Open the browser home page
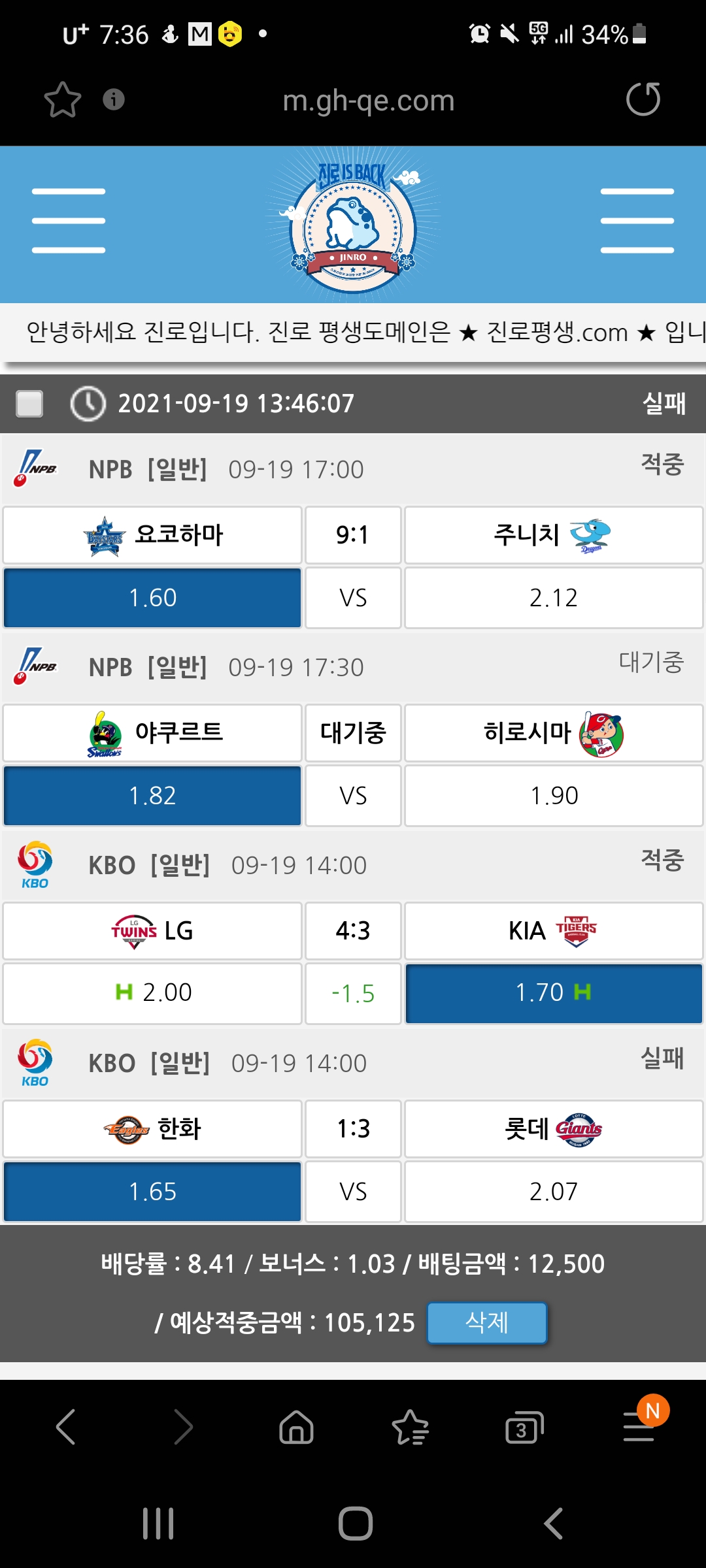The width and height of the screenshot is (706, 1568). pos(296,1426)
